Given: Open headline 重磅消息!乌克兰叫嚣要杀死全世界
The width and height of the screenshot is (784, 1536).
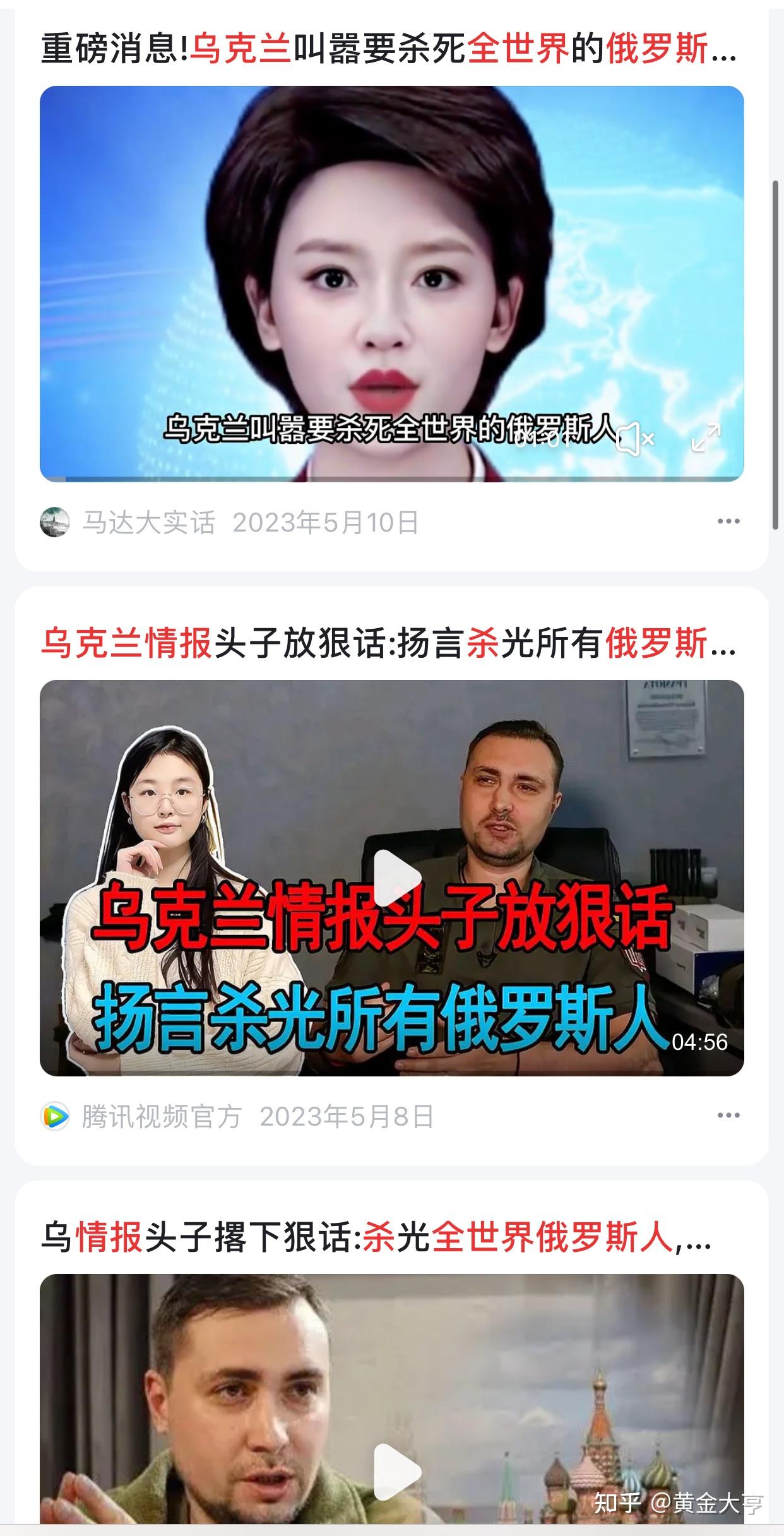Looking at the screenshot, I should [x=388, y=49].
